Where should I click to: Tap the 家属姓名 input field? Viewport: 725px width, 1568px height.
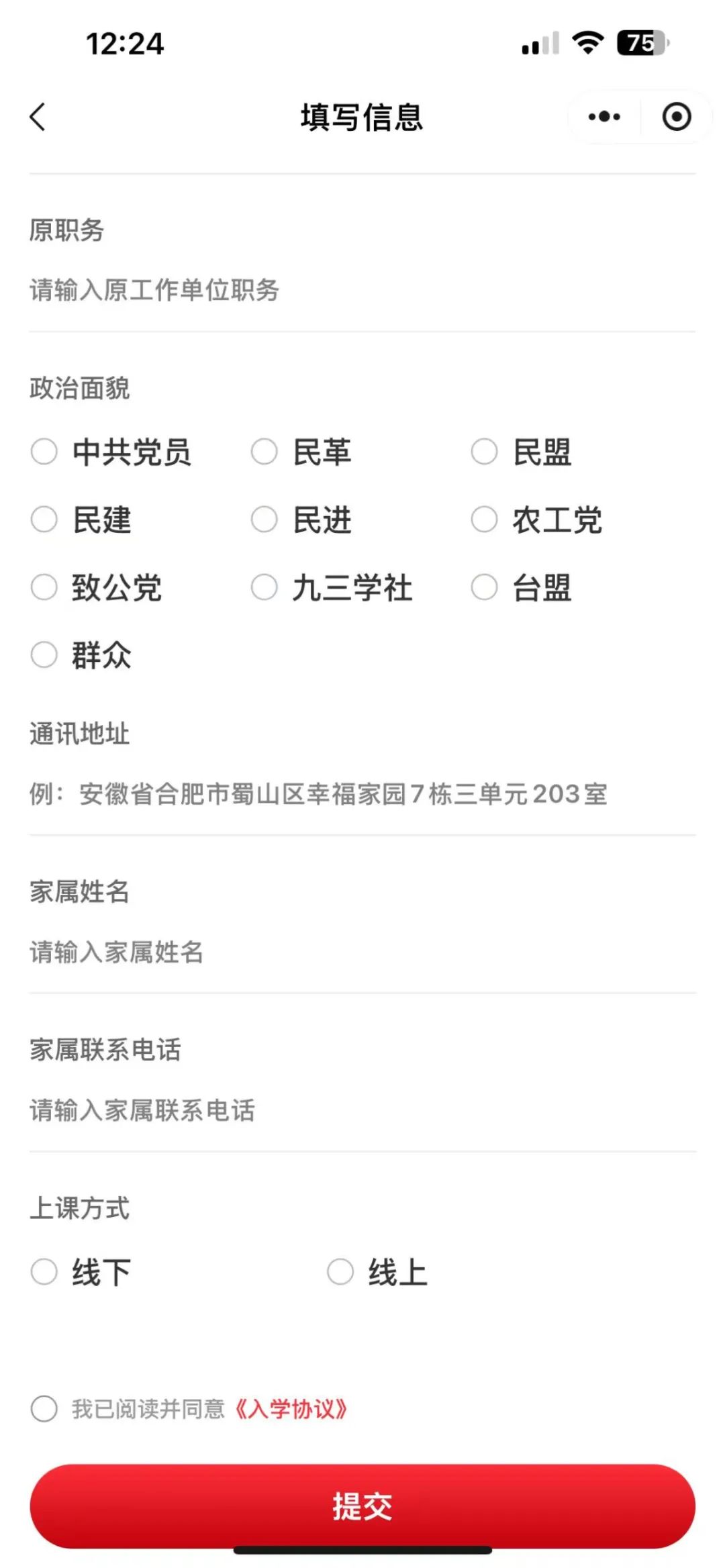point(362,952)
